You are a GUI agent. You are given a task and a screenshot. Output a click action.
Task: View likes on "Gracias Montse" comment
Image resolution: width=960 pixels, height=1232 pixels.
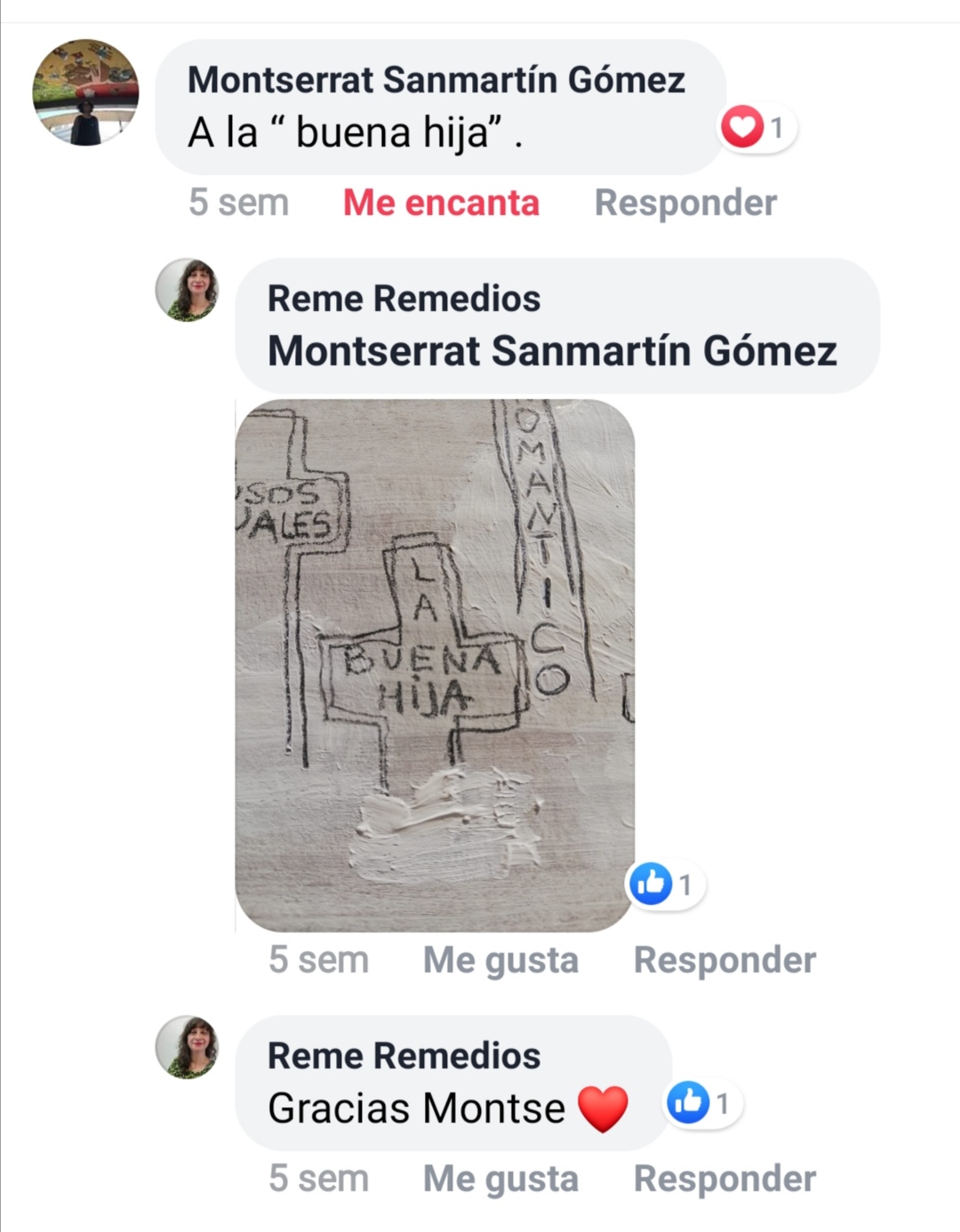tap(702, 1103)
